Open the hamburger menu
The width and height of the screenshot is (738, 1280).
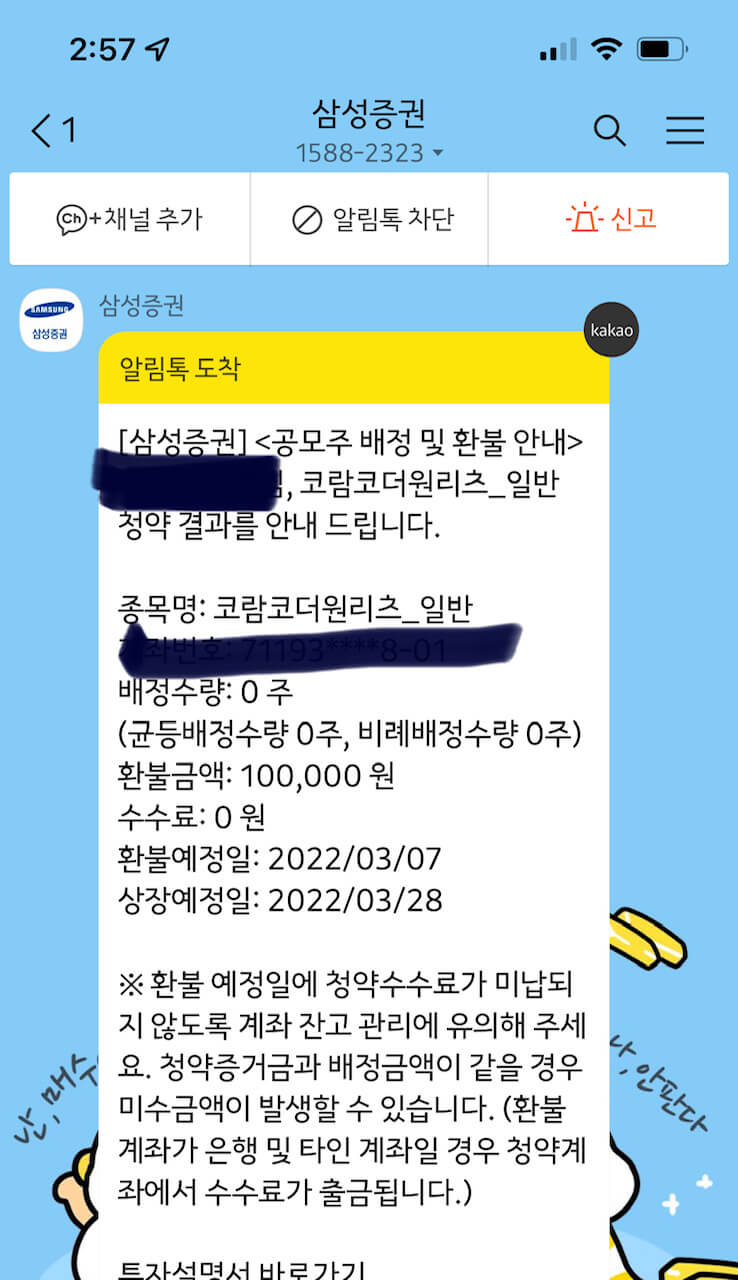tap(685, 131)
